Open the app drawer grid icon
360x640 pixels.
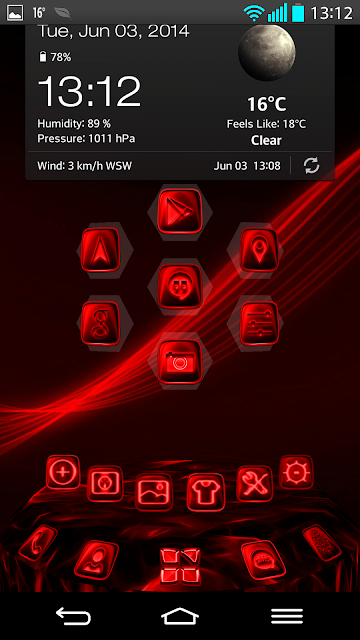[180, 565]
